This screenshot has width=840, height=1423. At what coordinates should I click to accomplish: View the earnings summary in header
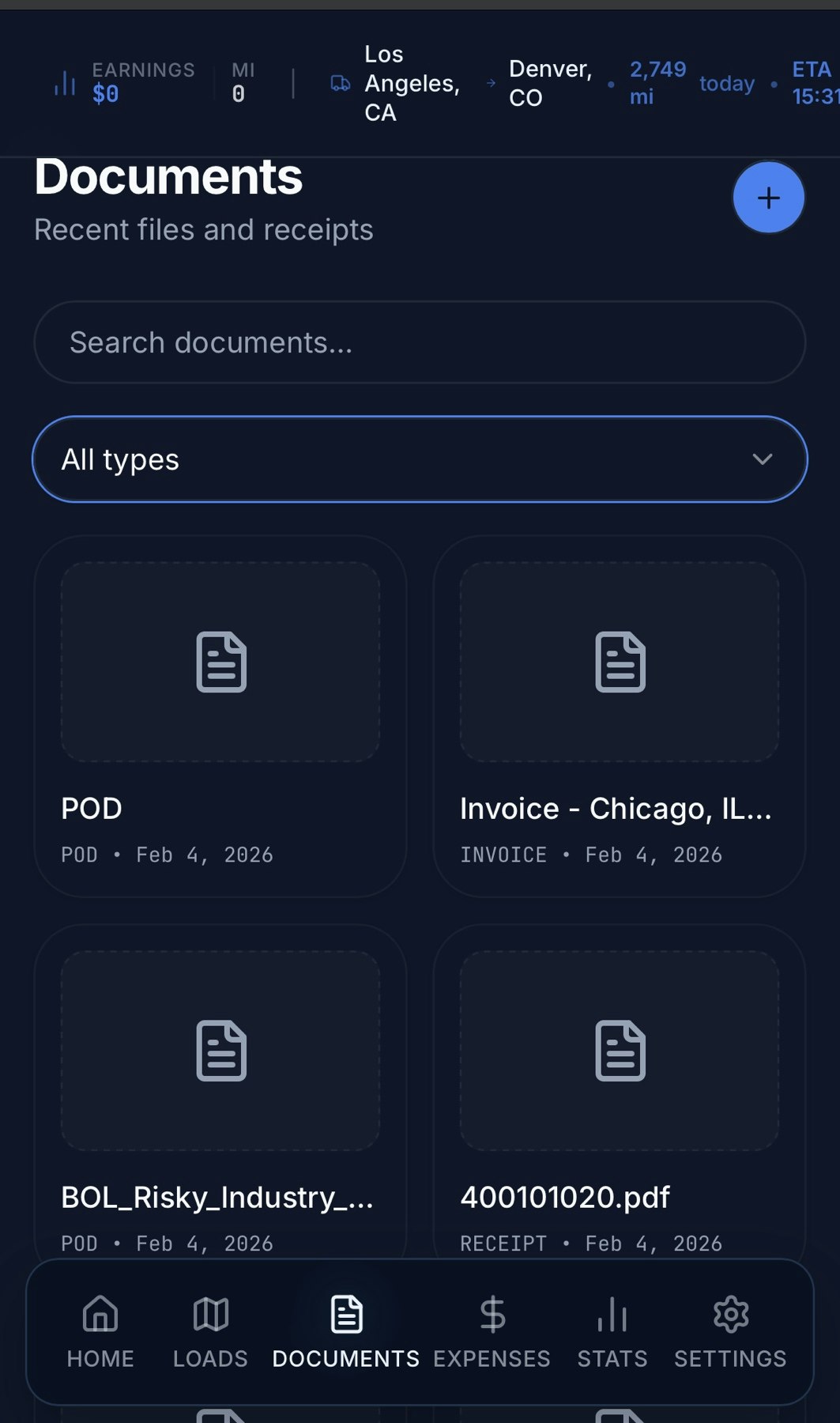pyautogui.click(x=126, y=82)
